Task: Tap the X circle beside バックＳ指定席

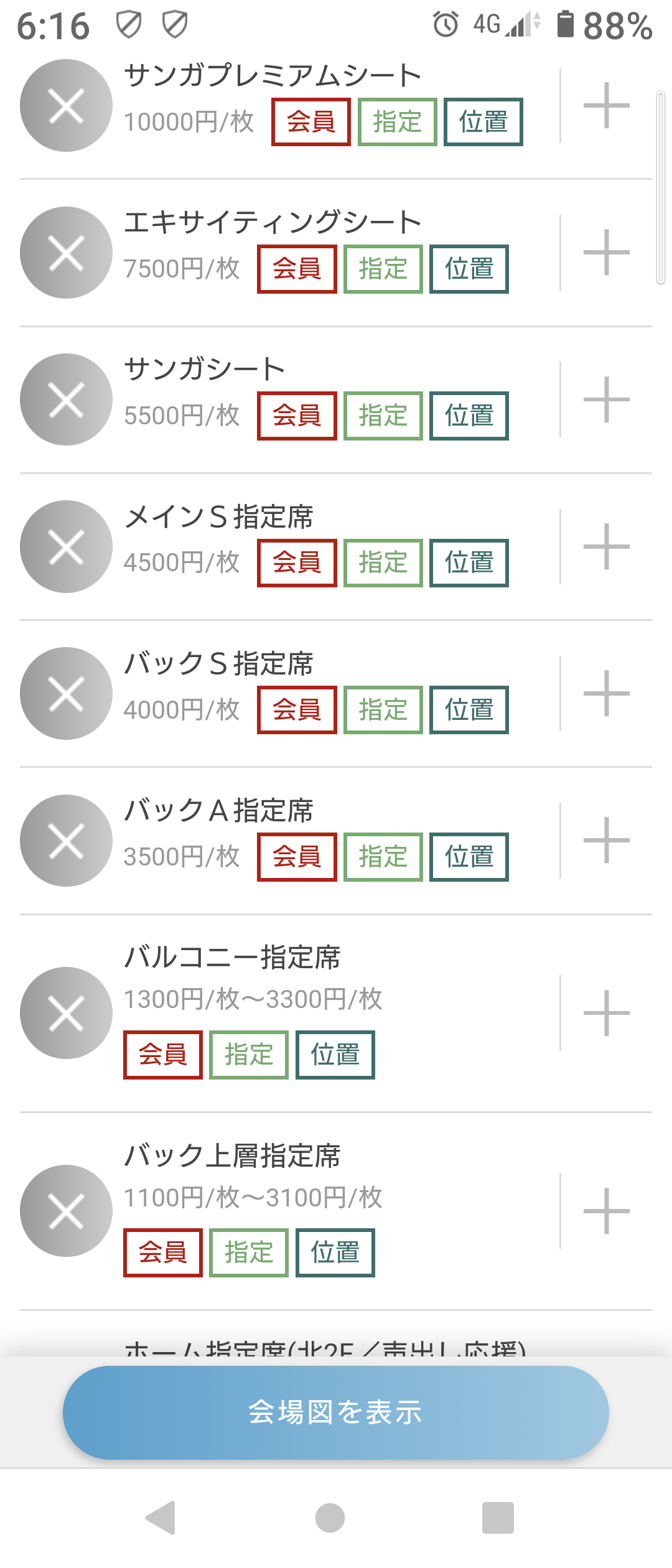Action: (x=66, y=693)
